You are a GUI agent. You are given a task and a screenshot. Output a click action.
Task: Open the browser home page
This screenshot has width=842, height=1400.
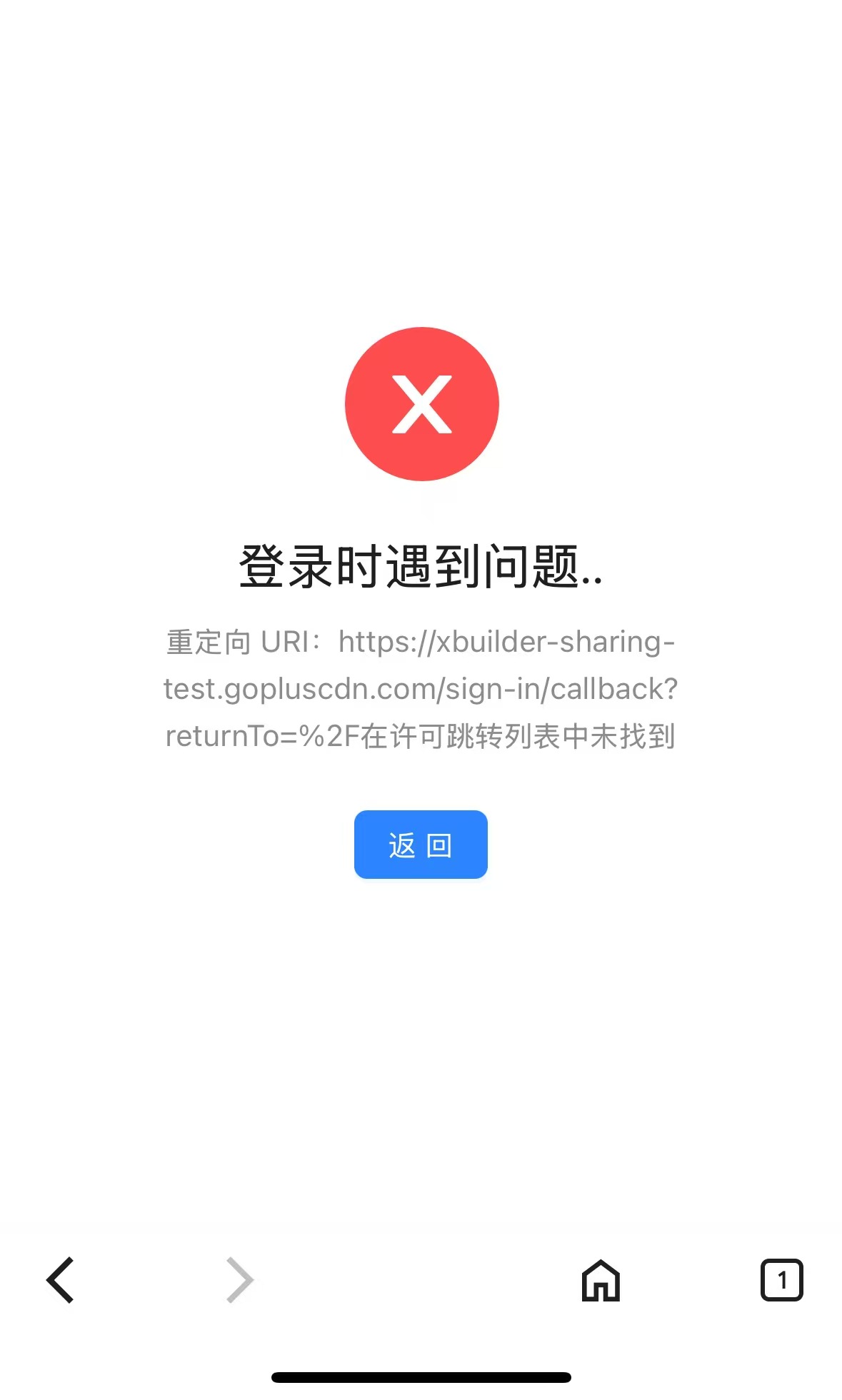click(601, 1280)
